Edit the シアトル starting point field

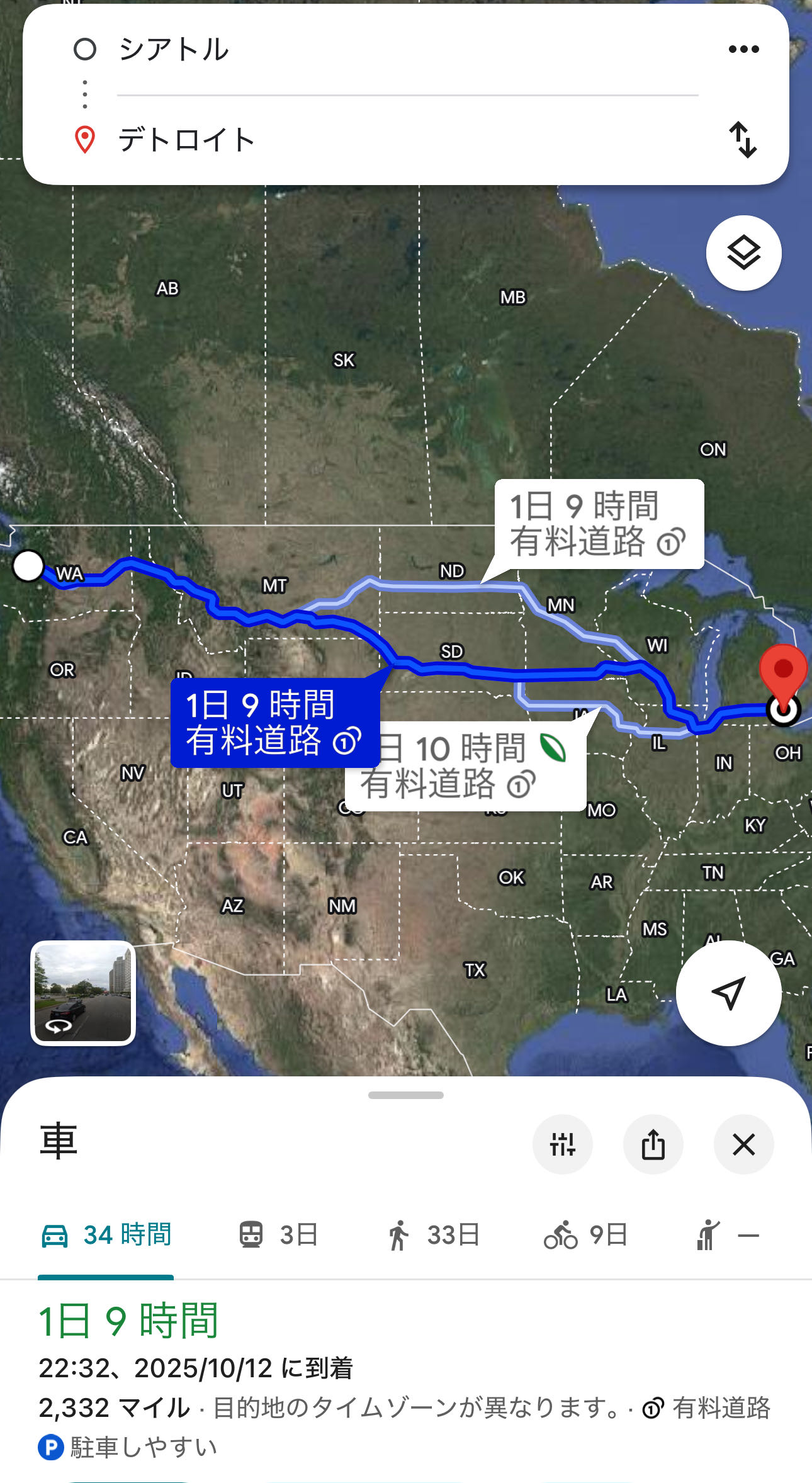[x=403, y=49]
